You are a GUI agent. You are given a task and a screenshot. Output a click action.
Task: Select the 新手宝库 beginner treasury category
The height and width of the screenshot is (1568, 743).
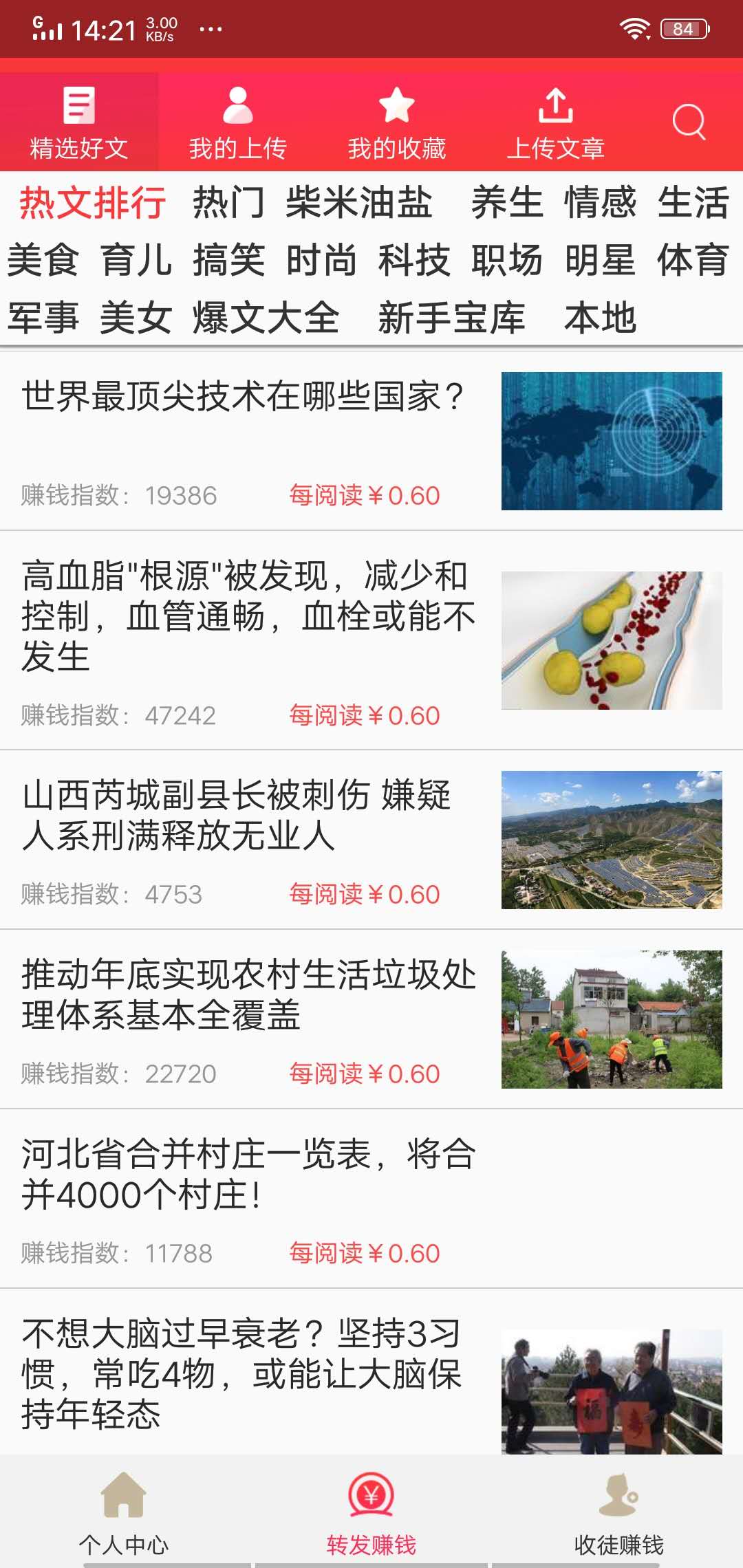(451, 318)
